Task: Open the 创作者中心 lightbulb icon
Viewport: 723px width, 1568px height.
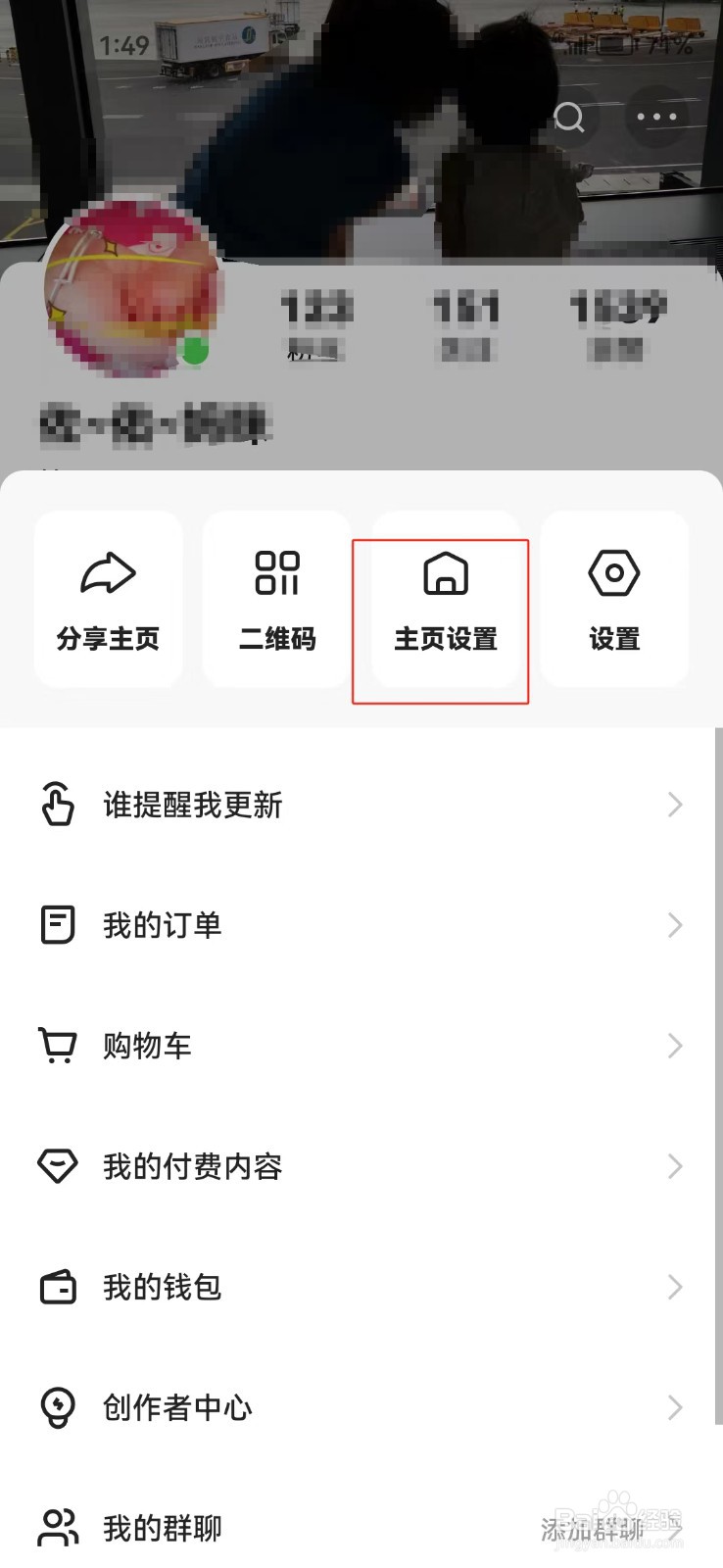Action: (x=57, y=1408)
